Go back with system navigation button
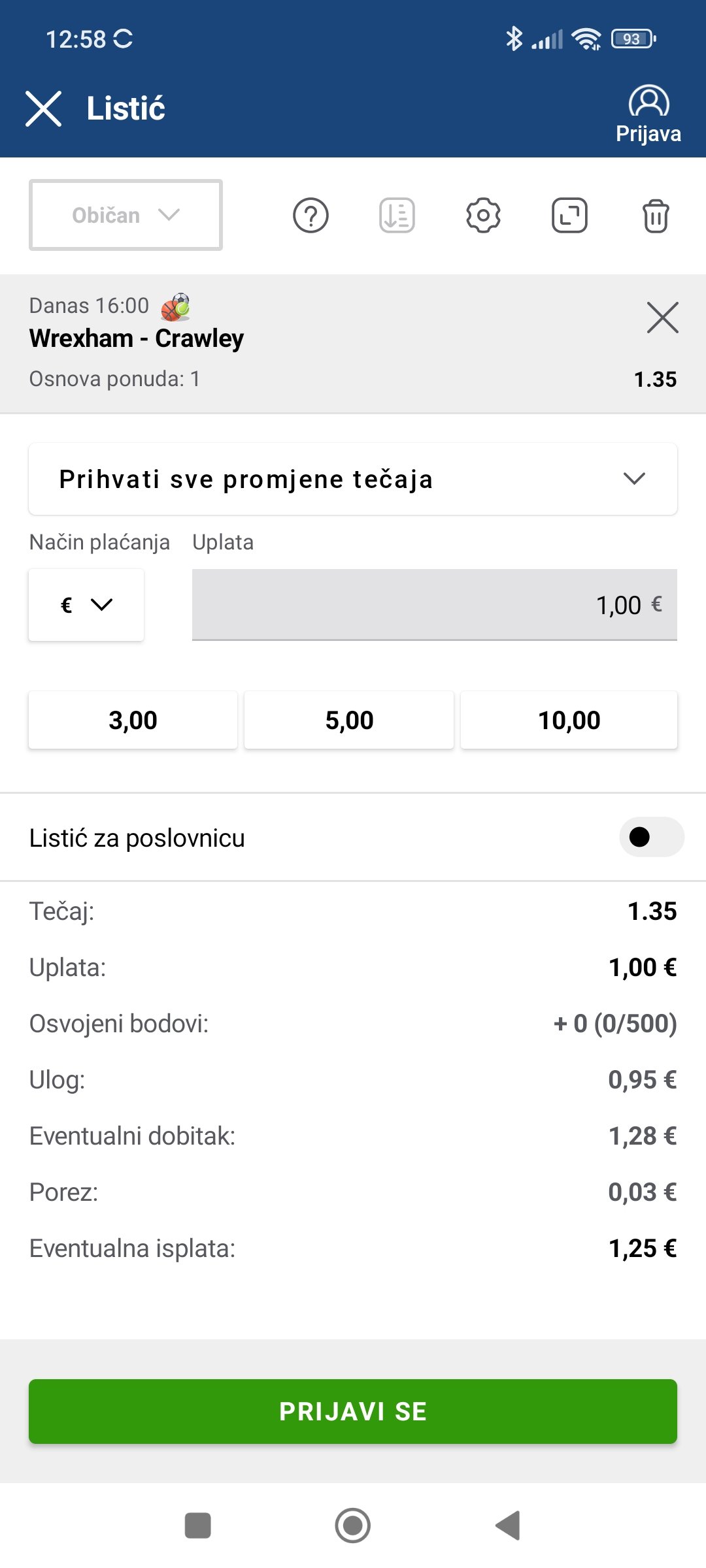 point(508,1526)
